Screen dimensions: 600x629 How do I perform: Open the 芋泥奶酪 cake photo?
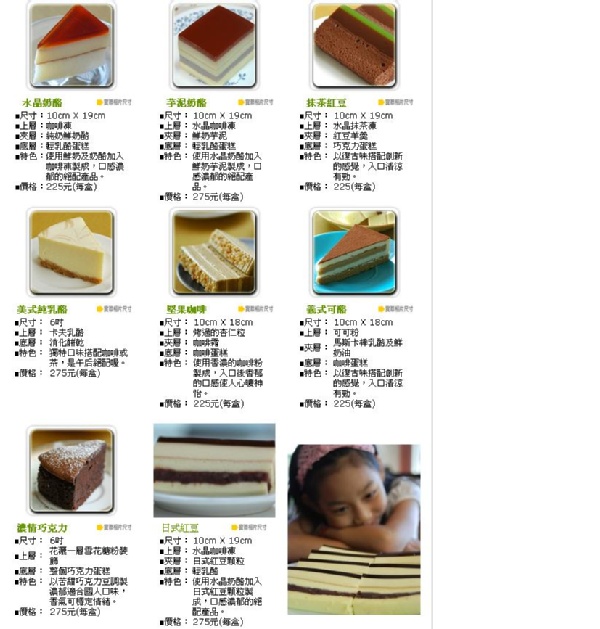pyautogui.click(x=212, y=46)
